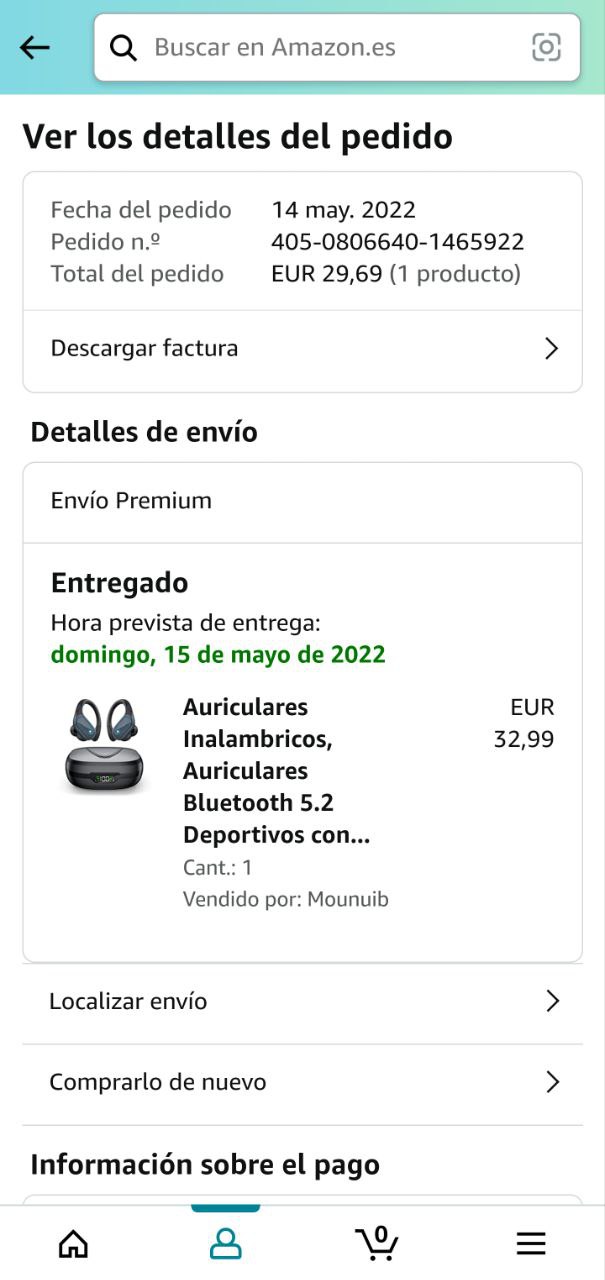The height and width of the screenshot is (1280, 605).
Task: Open the hamburger menu tab
Action: point(530,1243)
